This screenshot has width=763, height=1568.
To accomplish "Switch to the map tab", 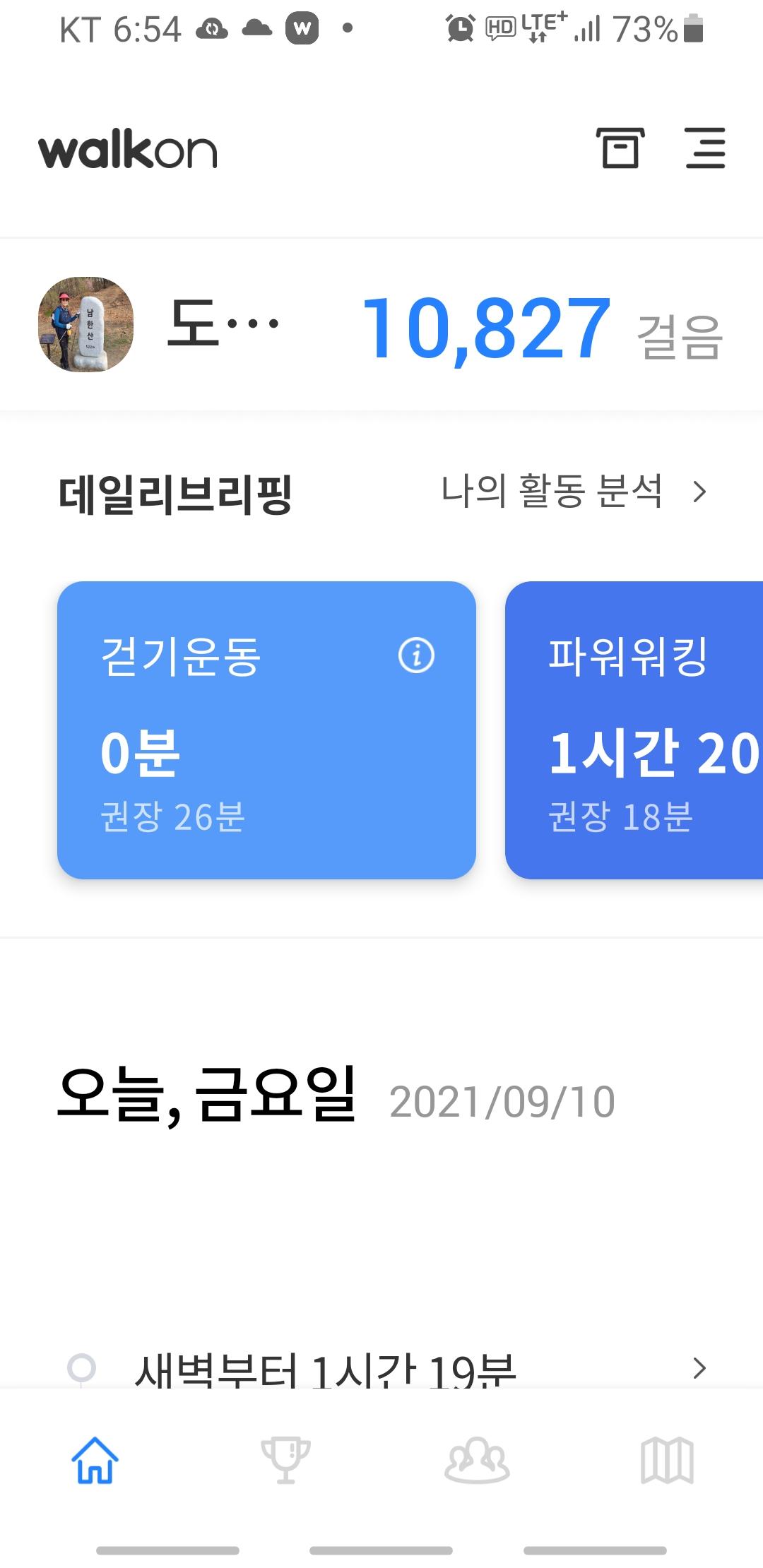I will (x=667, y=1460).
